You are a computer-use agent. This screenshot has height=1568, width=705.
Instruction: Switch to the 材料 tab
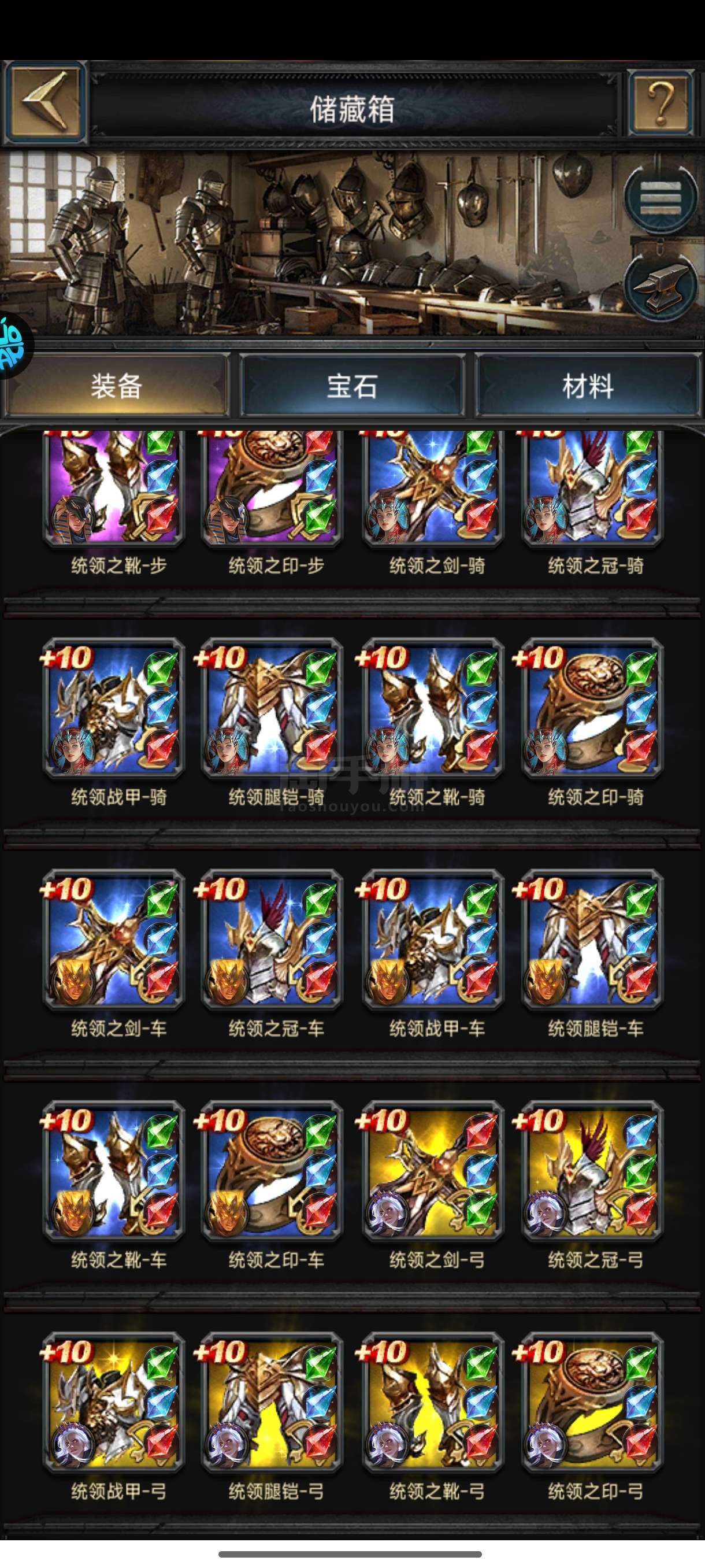(x=588, y=385)
